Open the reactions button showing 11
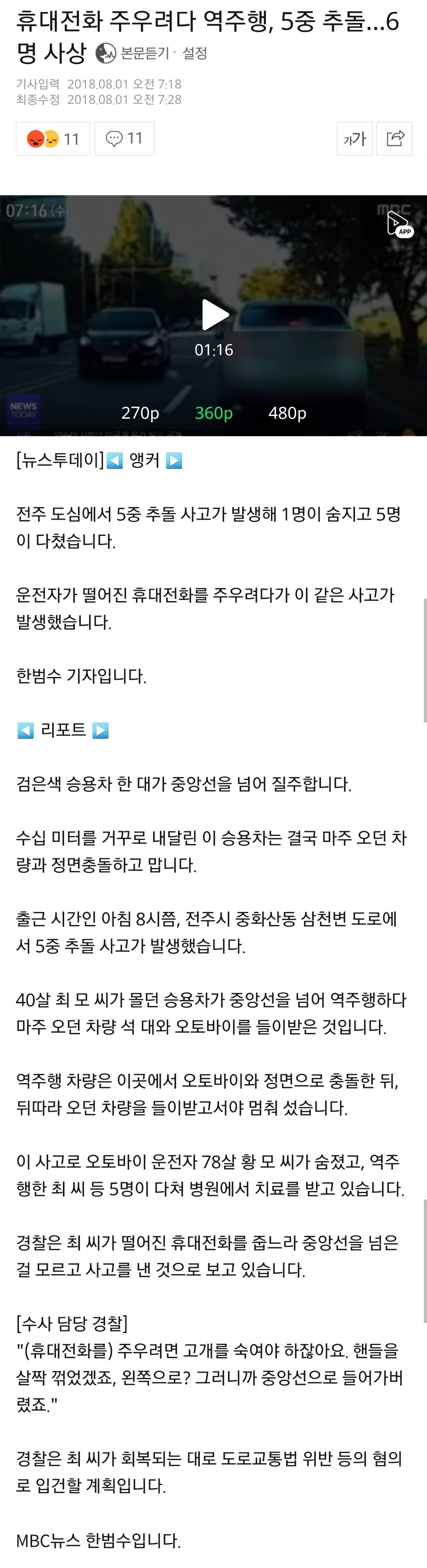Image resolution: width=427 pixels, height=1568 pixels. [x=53, y=139]
